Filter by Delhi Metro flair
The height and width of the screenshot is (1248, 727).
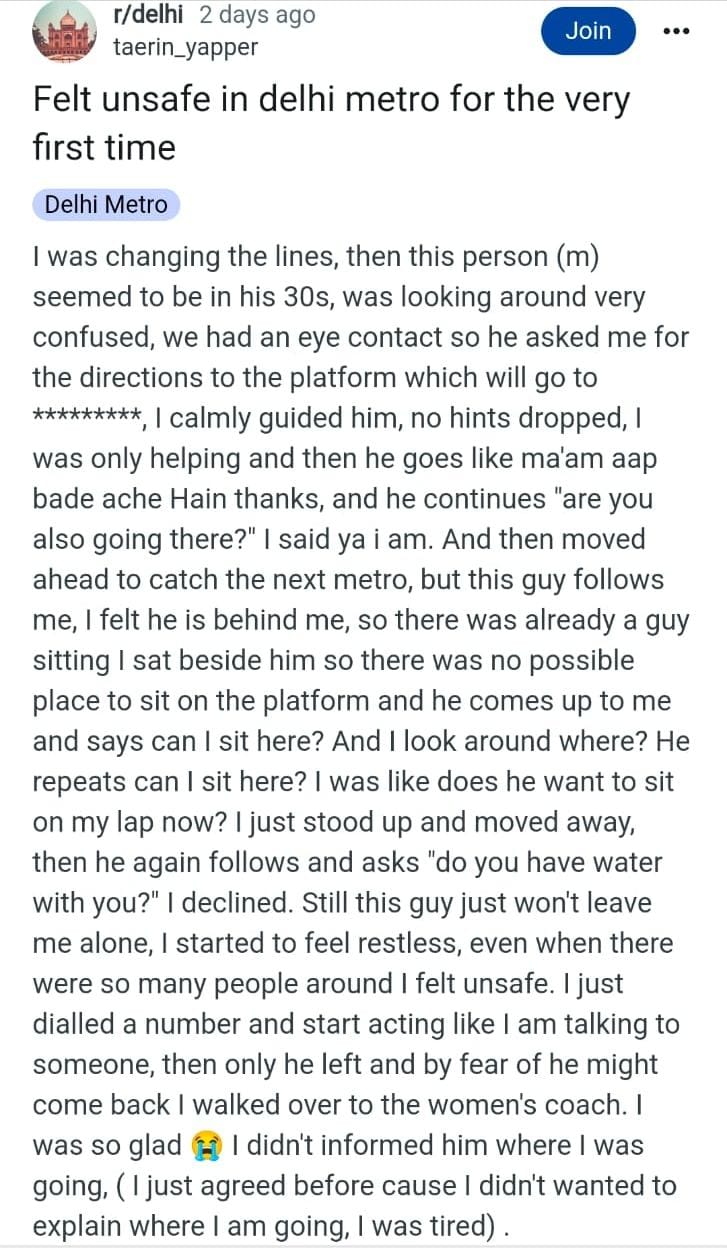pyautogui.click(x=106, y=204)
